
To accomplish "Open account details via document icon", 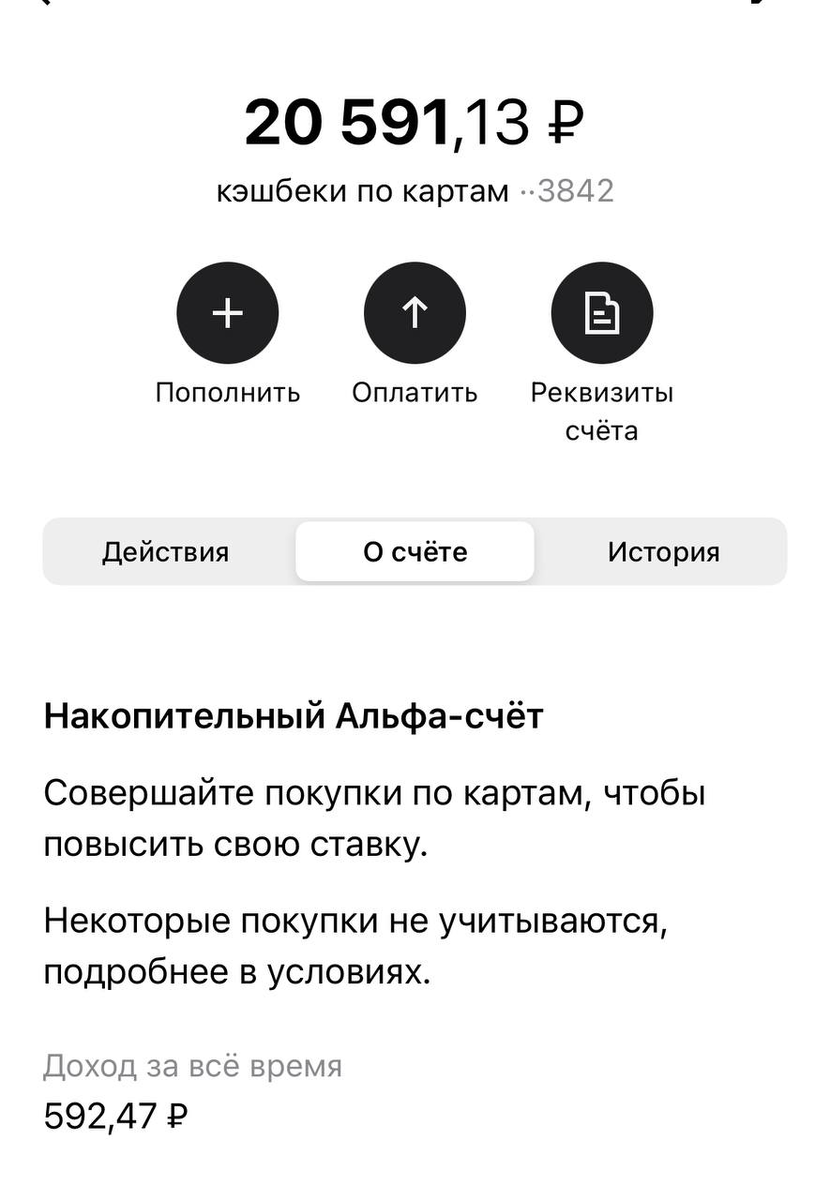I will (602, 312).
